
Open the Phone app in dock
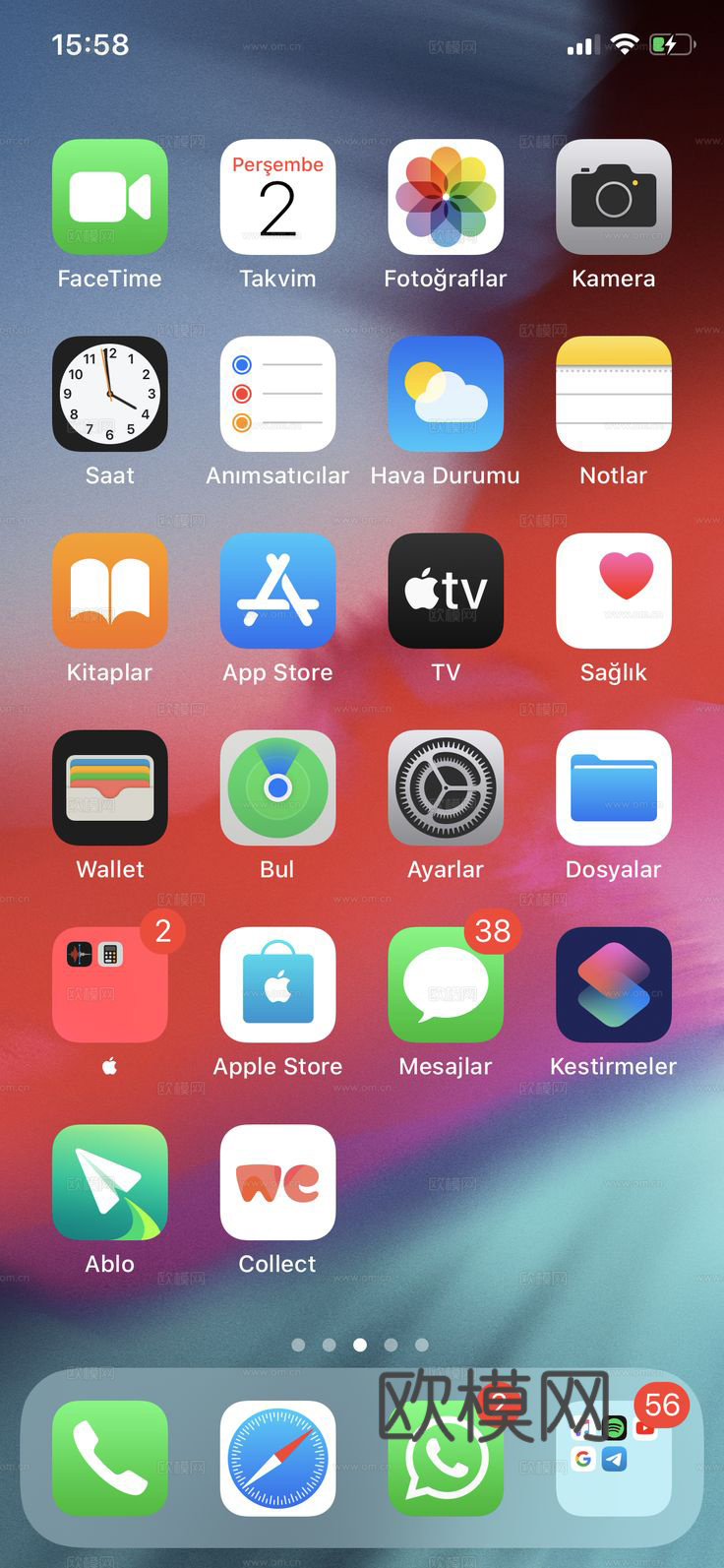[x=110, y=1458]
